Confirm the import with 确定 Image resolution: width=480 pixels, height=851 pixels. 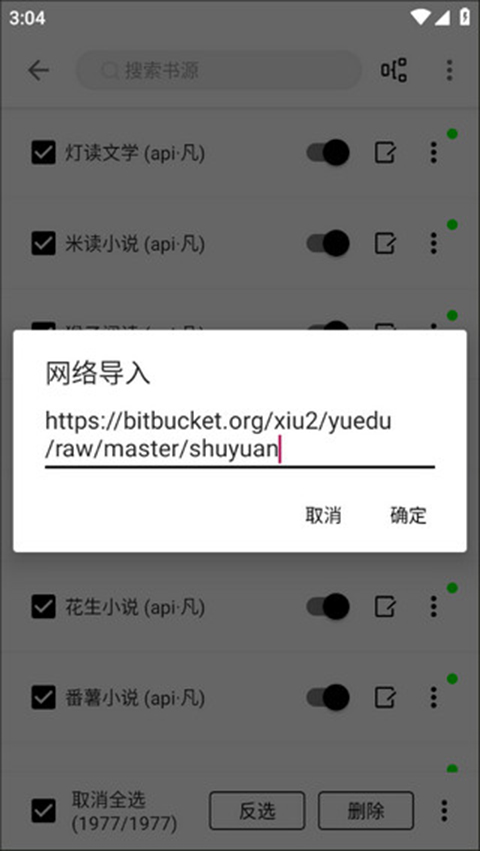[408, 515]
